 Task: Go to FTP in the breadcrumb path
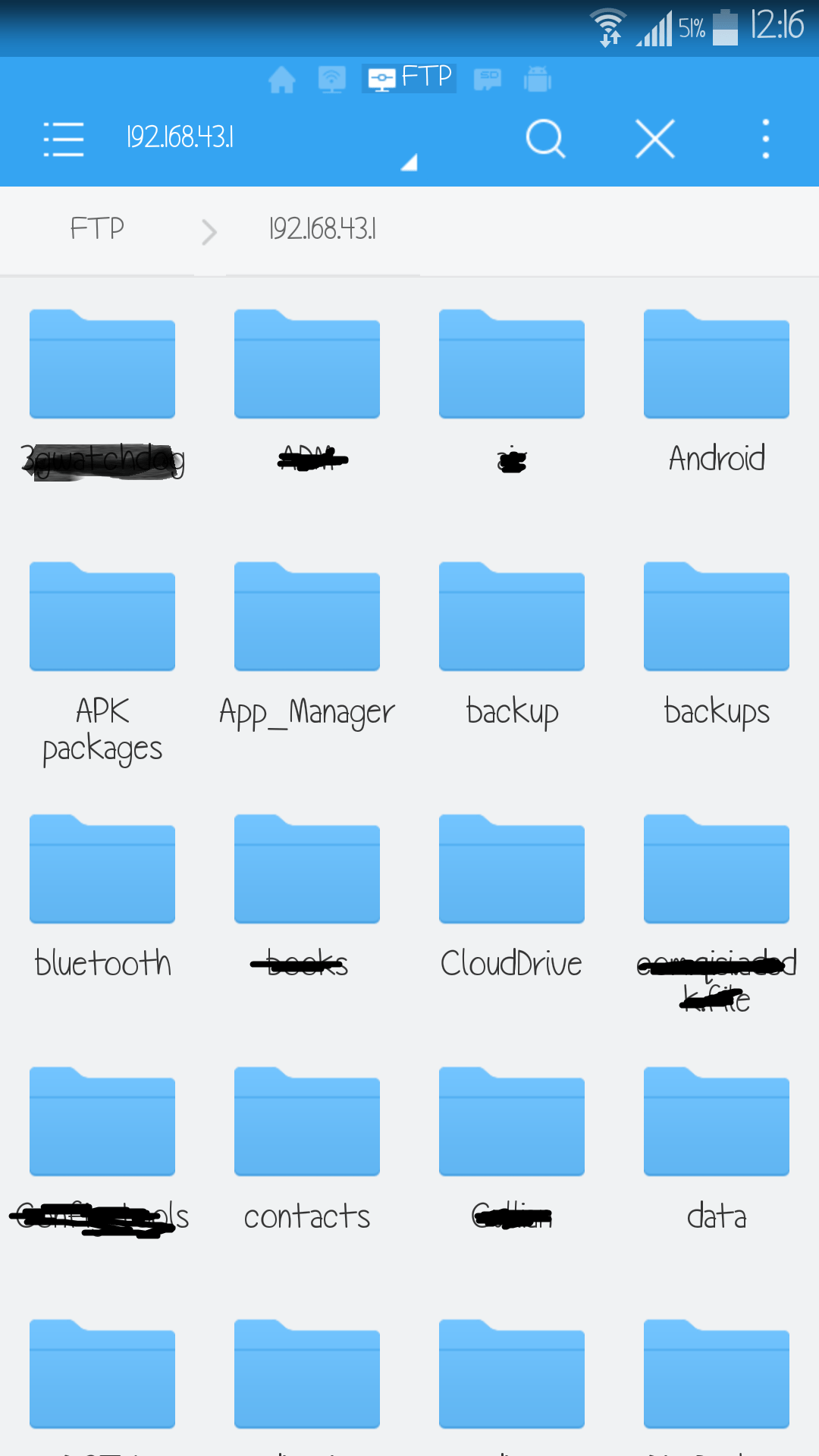click(97, 229)
